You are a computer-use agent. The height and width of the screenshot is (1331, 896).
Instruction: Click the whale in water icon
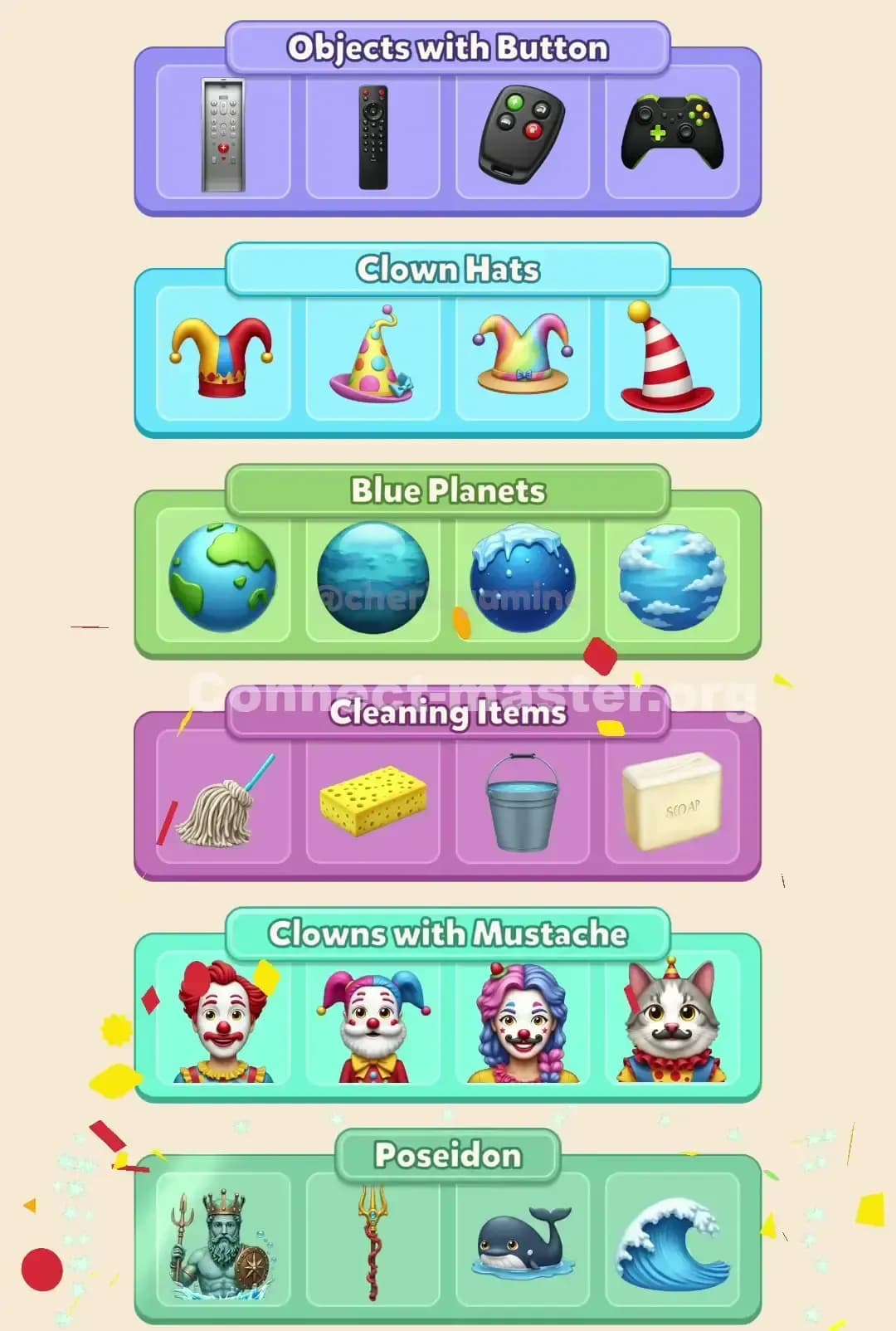(521, 1242)
